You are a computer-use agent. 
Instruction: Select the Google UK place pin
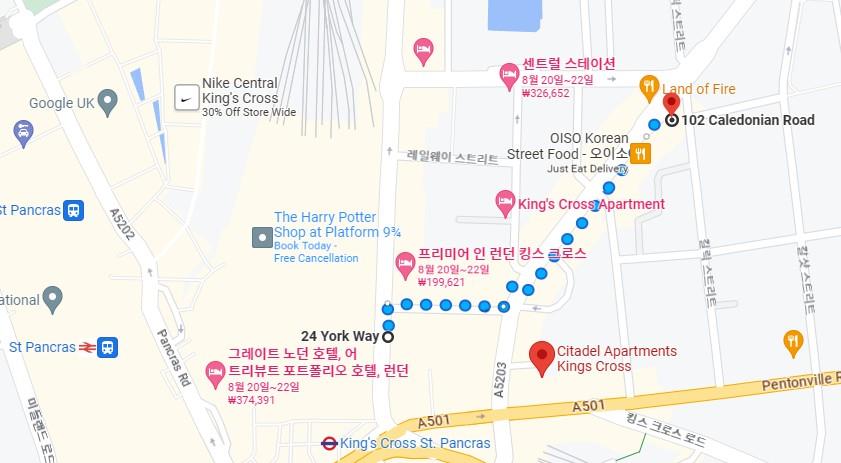point(108,100)
